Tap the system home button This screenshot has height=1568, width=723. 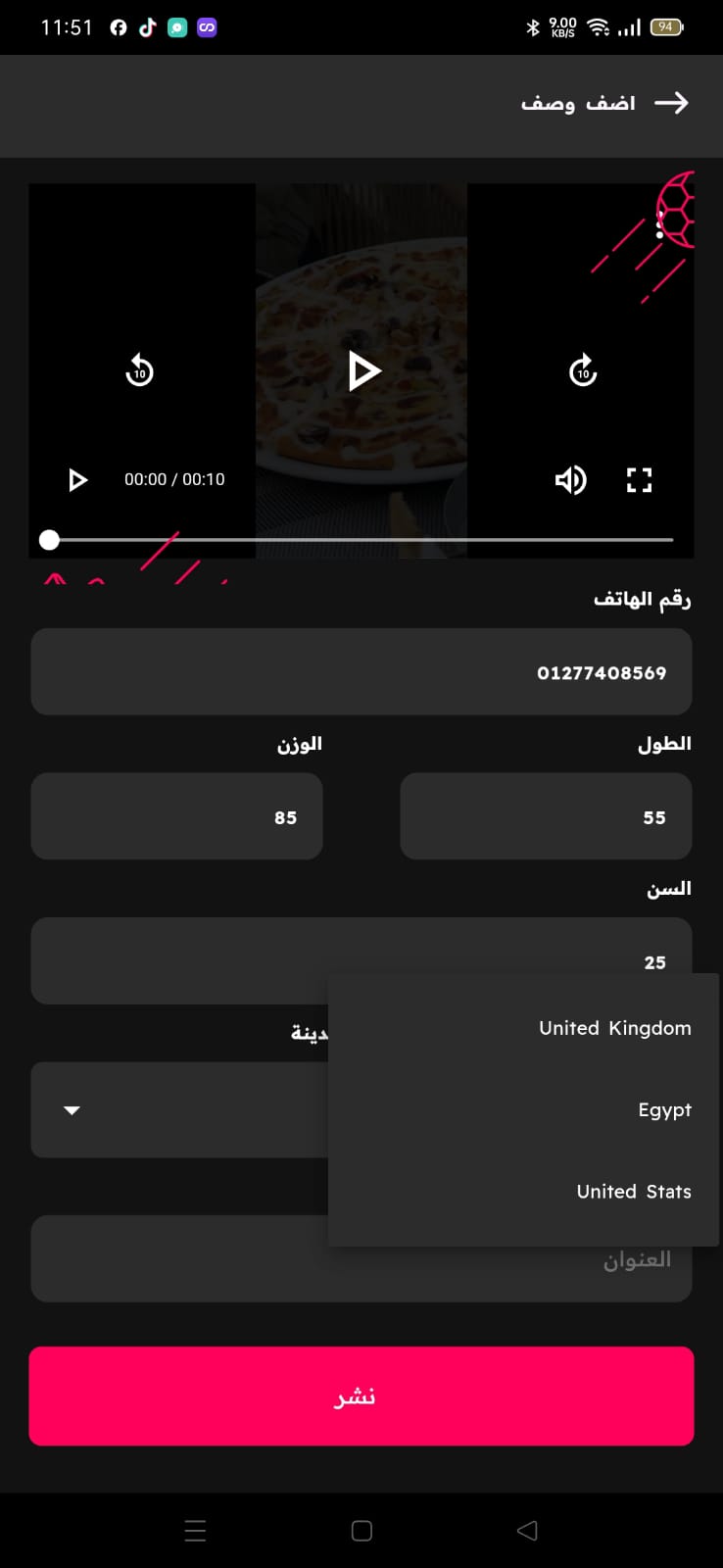coord(361,1531)
